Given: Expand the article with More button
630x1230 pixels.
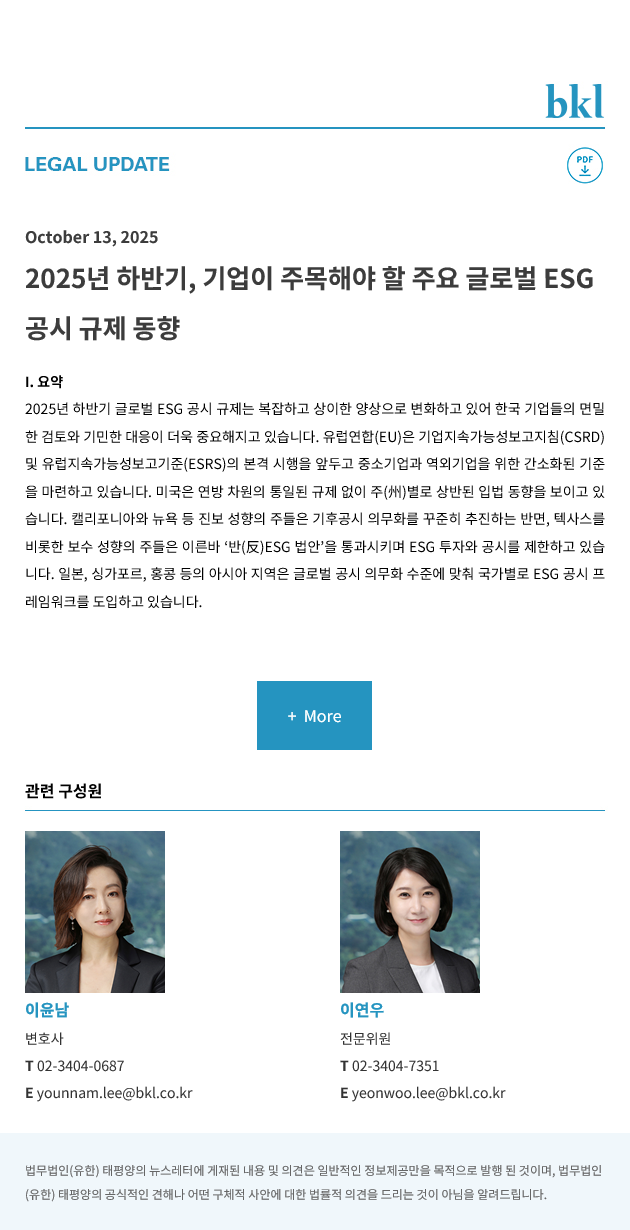Looking at the screenshot, I should click(x=314, y=716).
